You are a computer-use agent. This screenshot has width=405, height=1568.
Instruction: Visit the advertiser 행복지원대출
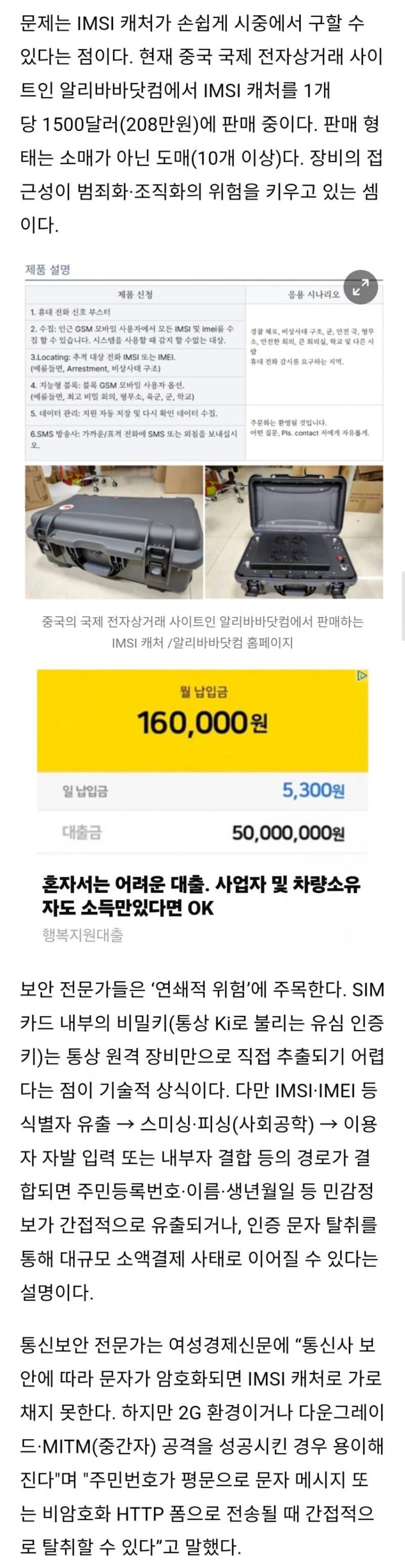coord(83,934)
